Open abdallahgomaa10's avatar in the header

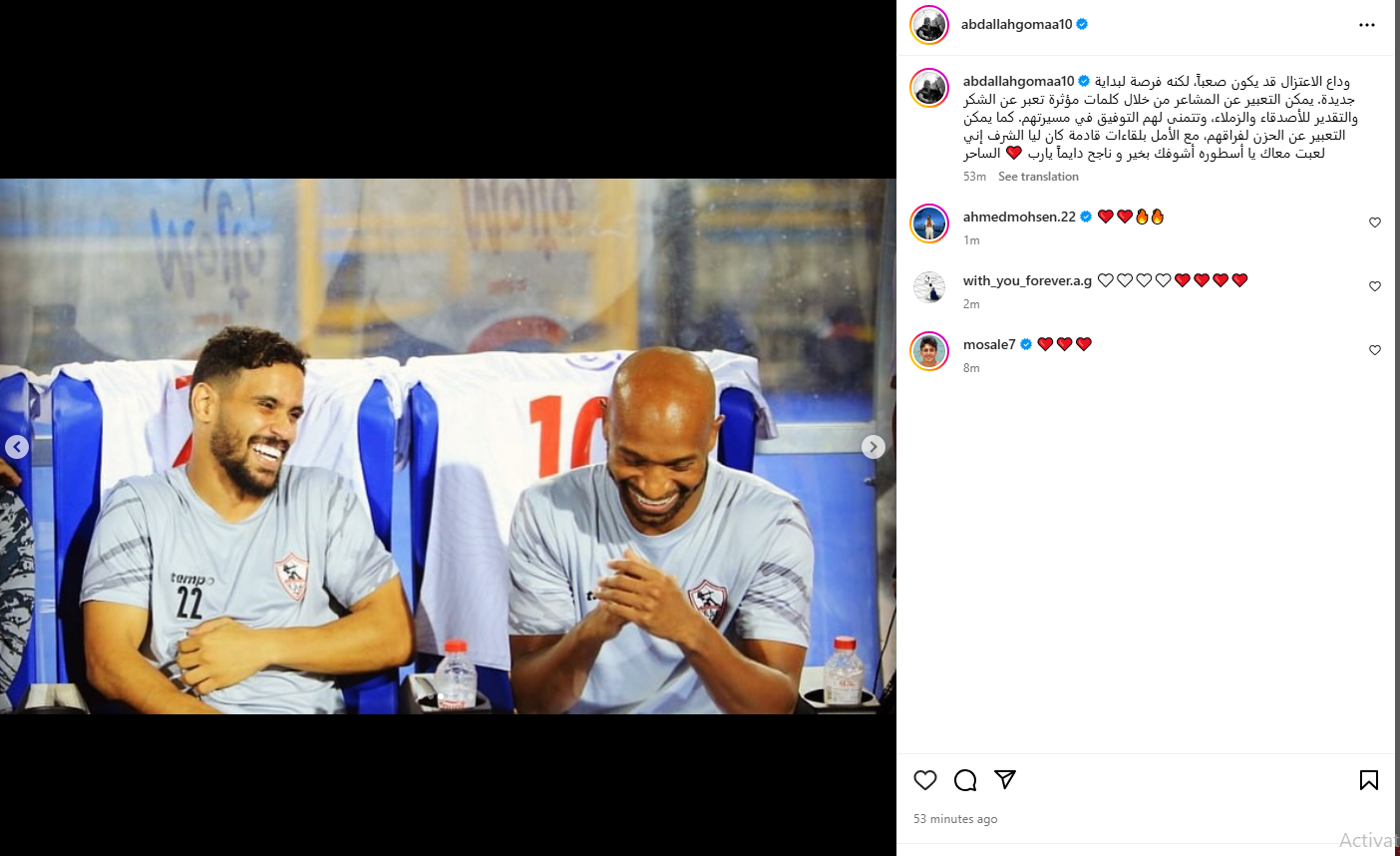pos(929,25)
